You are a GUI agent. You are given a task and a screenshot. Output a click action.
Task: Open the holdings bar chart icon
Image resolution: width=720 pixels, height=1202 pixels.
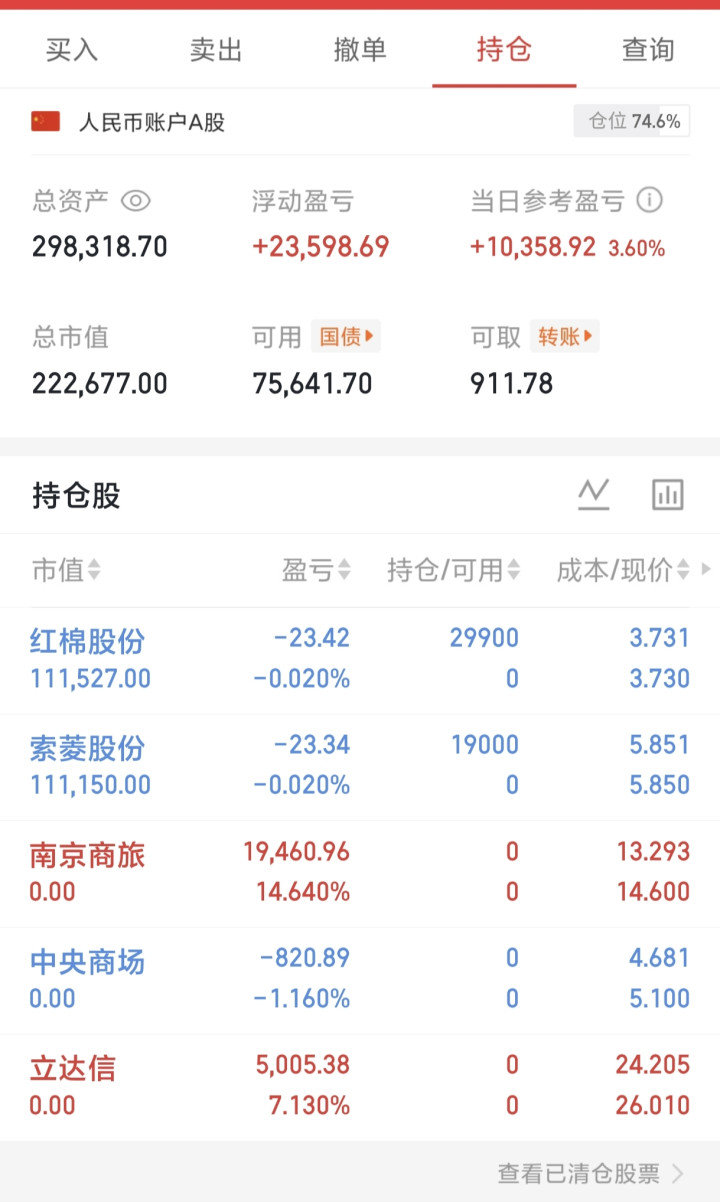(x=667, y=494)
